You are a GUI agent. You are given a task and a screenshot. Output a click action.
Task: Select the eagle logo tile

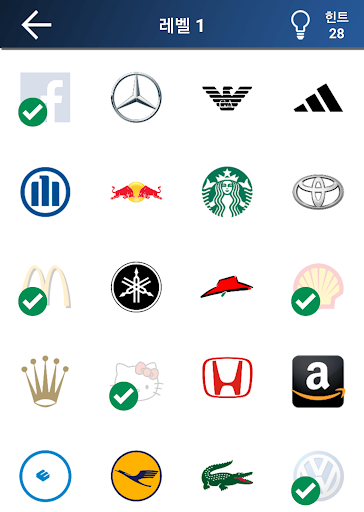227,98
